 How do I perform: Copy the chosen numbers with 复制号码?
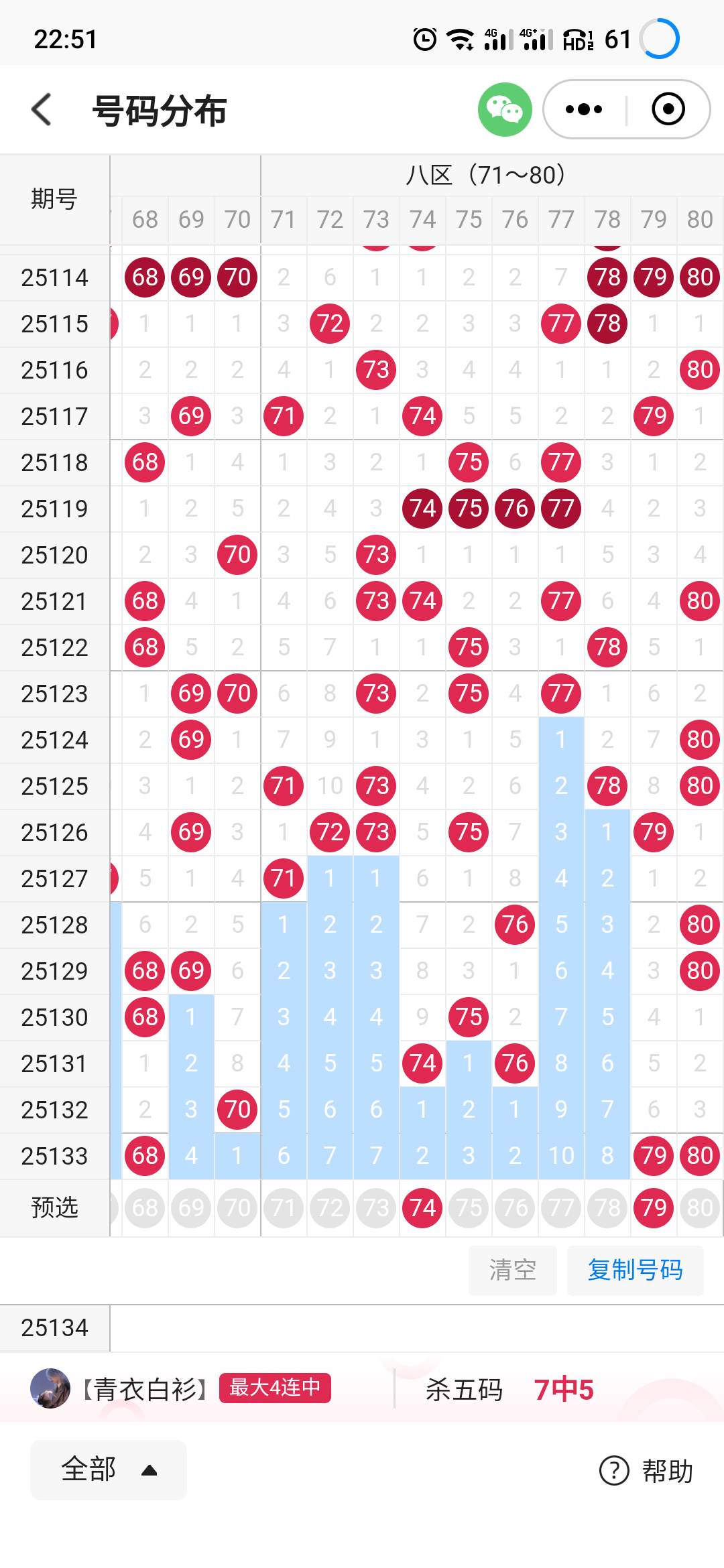pos(635,1270)
